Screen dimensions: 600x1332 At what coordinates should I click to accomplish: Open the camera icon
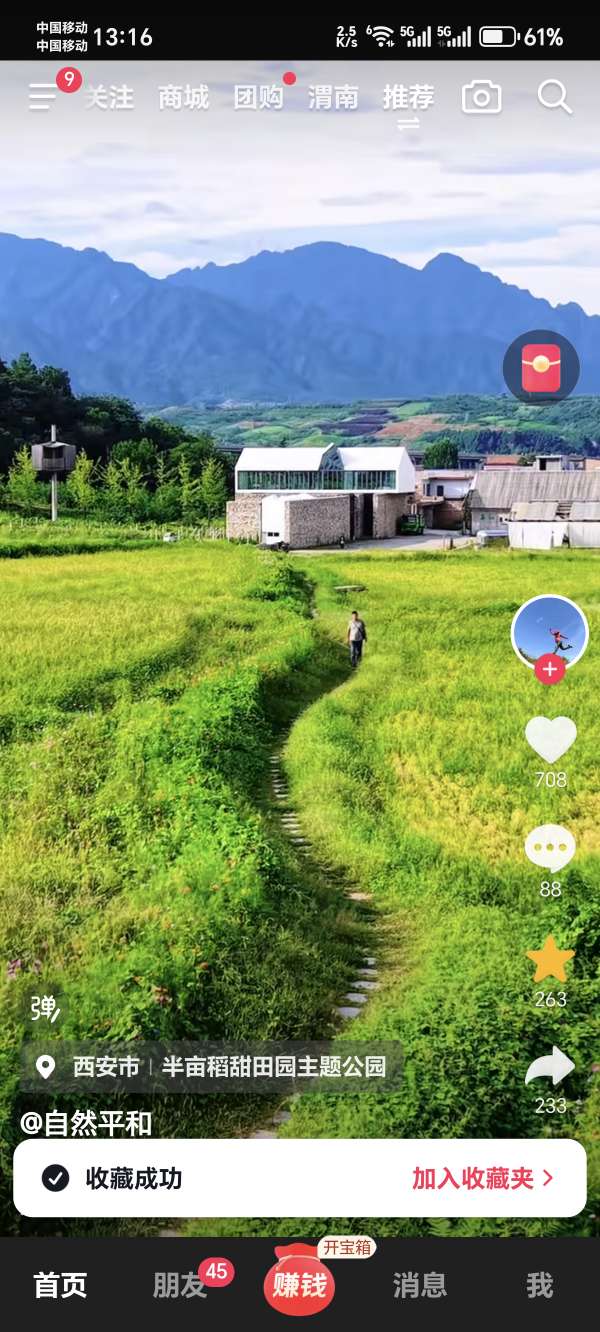point(482,97)
